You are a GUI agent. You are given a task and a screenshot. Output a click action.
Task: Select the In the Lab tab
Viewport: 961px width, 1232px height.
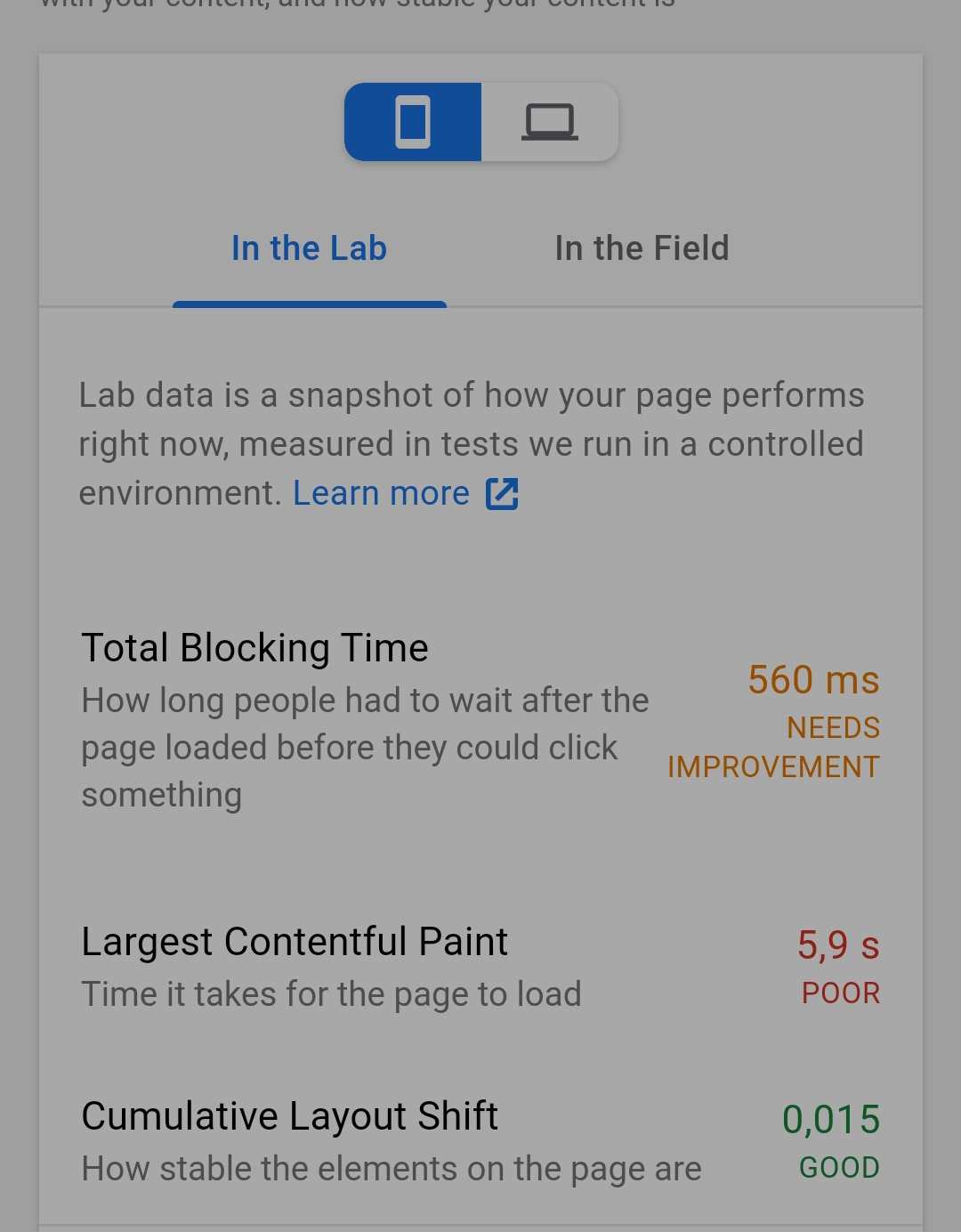click(x=309, y=249)
